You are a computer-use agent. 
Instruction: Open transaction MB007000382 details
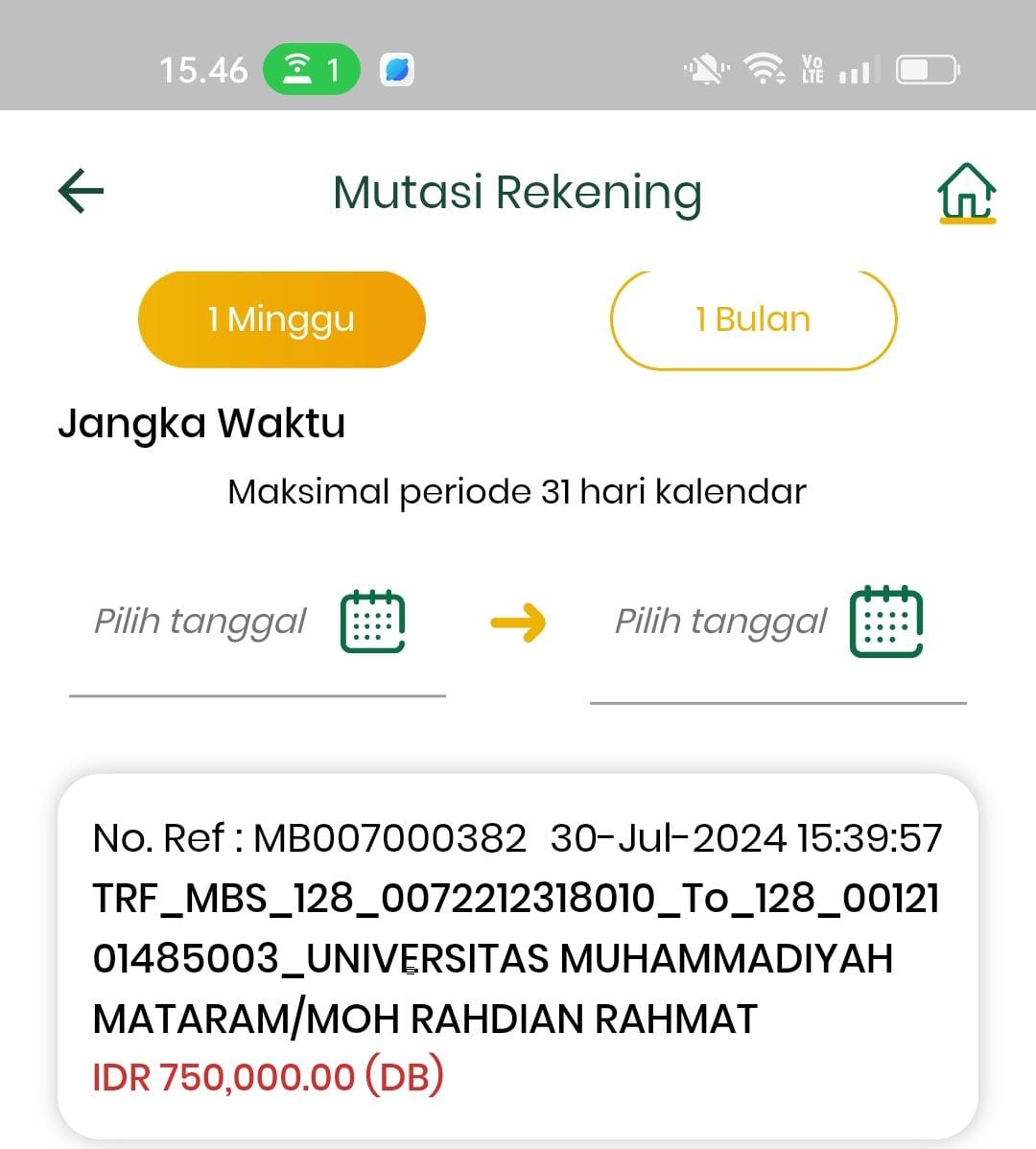coord(518,957)
